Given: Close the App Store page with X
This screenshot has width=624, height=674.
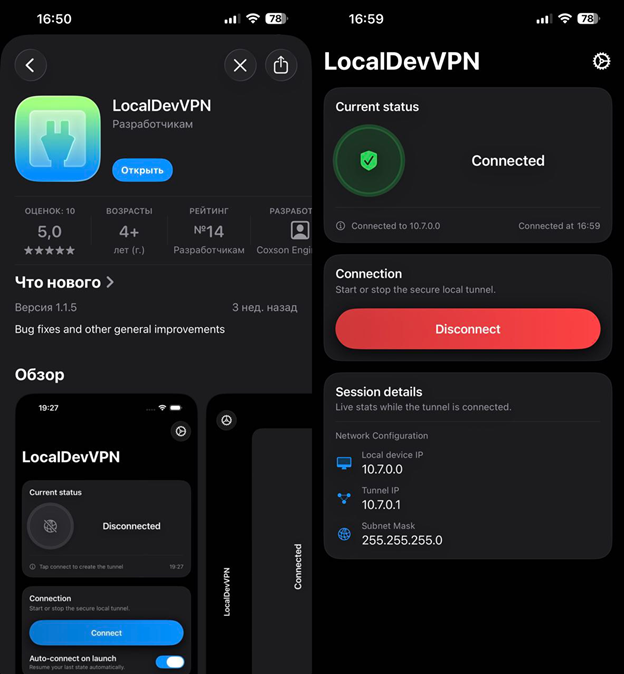Looking at the screenshot, I should coord(240,65).
